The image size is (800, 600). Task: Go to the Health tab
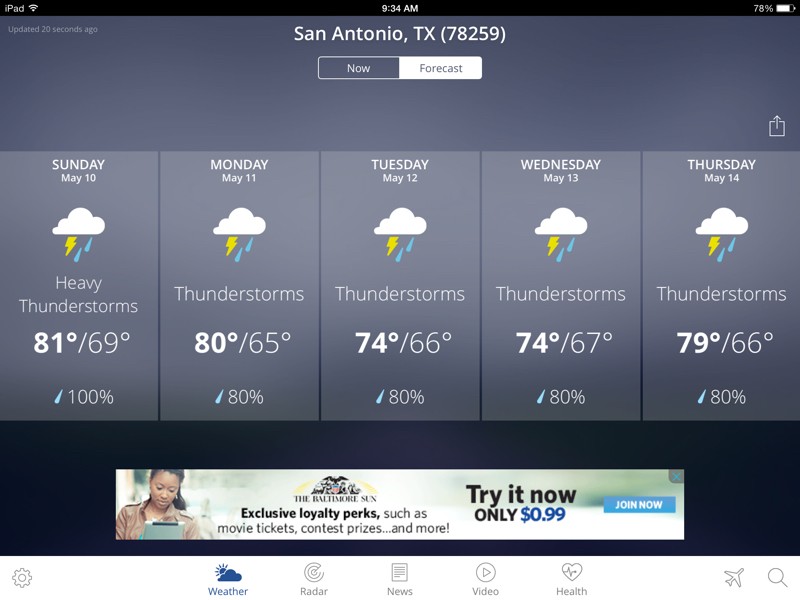[x=571, y=579]
